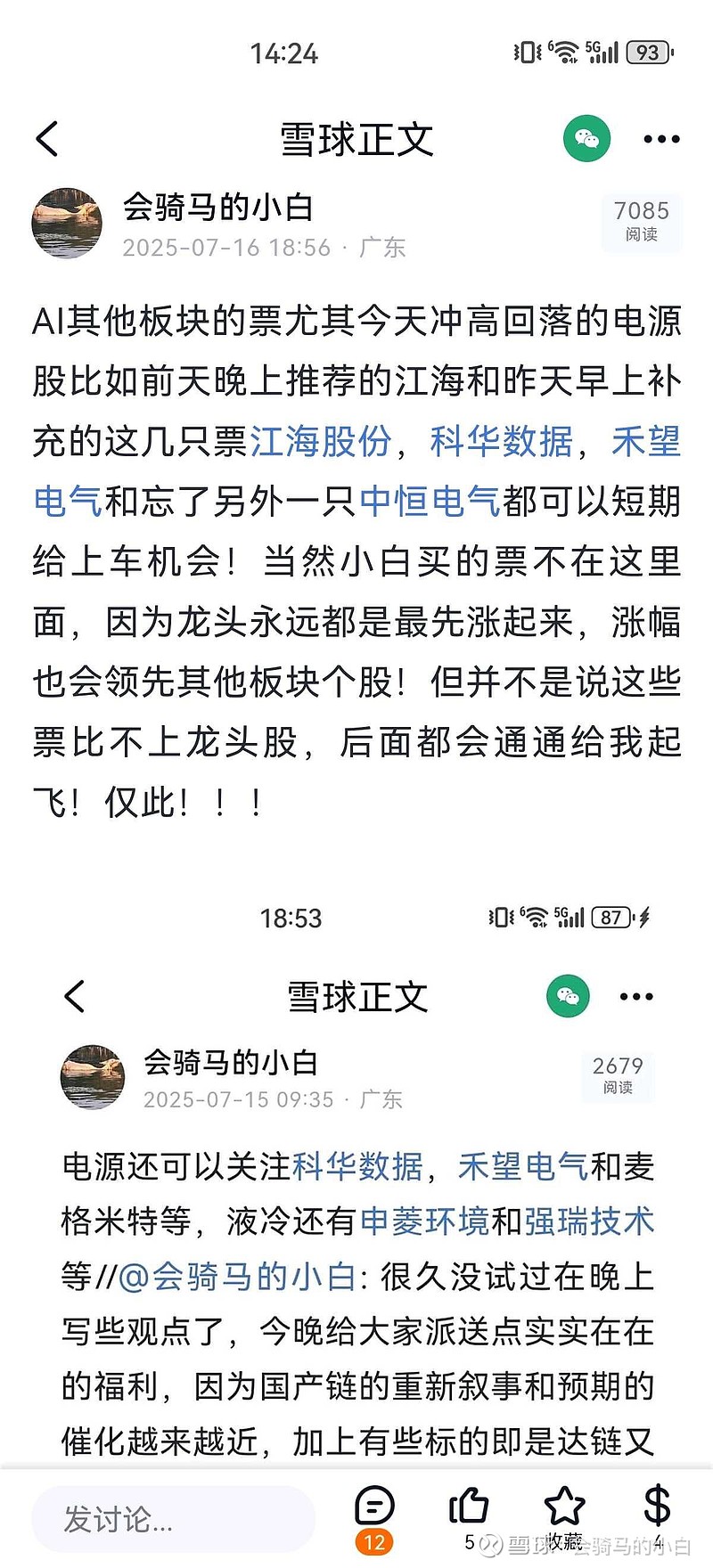The image size is (713, 1568).
Task: Open the 中恒电气 stock link
Action: point(430,501)
